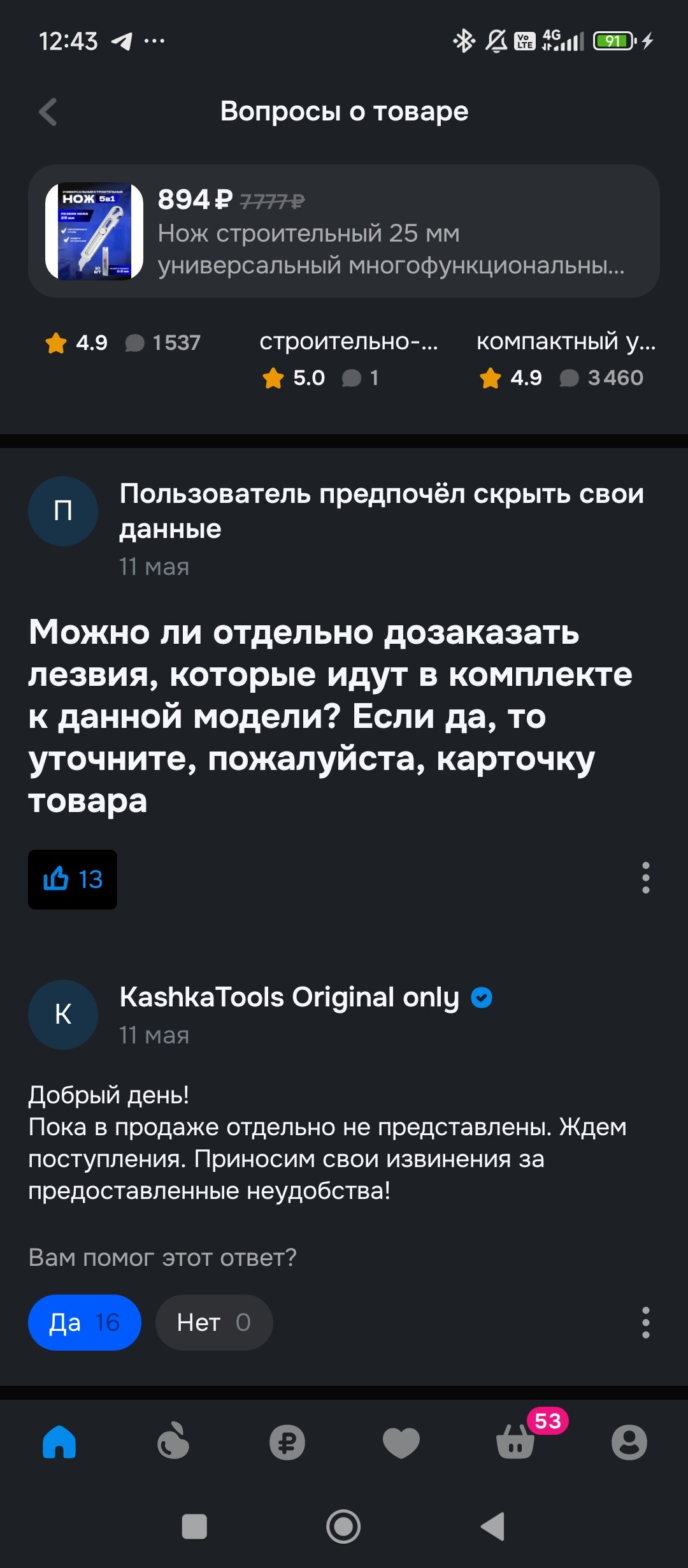Screen dimensions: 688x1568
Task: Open the ruble finance tab
Action: (x=287, y=1442)
